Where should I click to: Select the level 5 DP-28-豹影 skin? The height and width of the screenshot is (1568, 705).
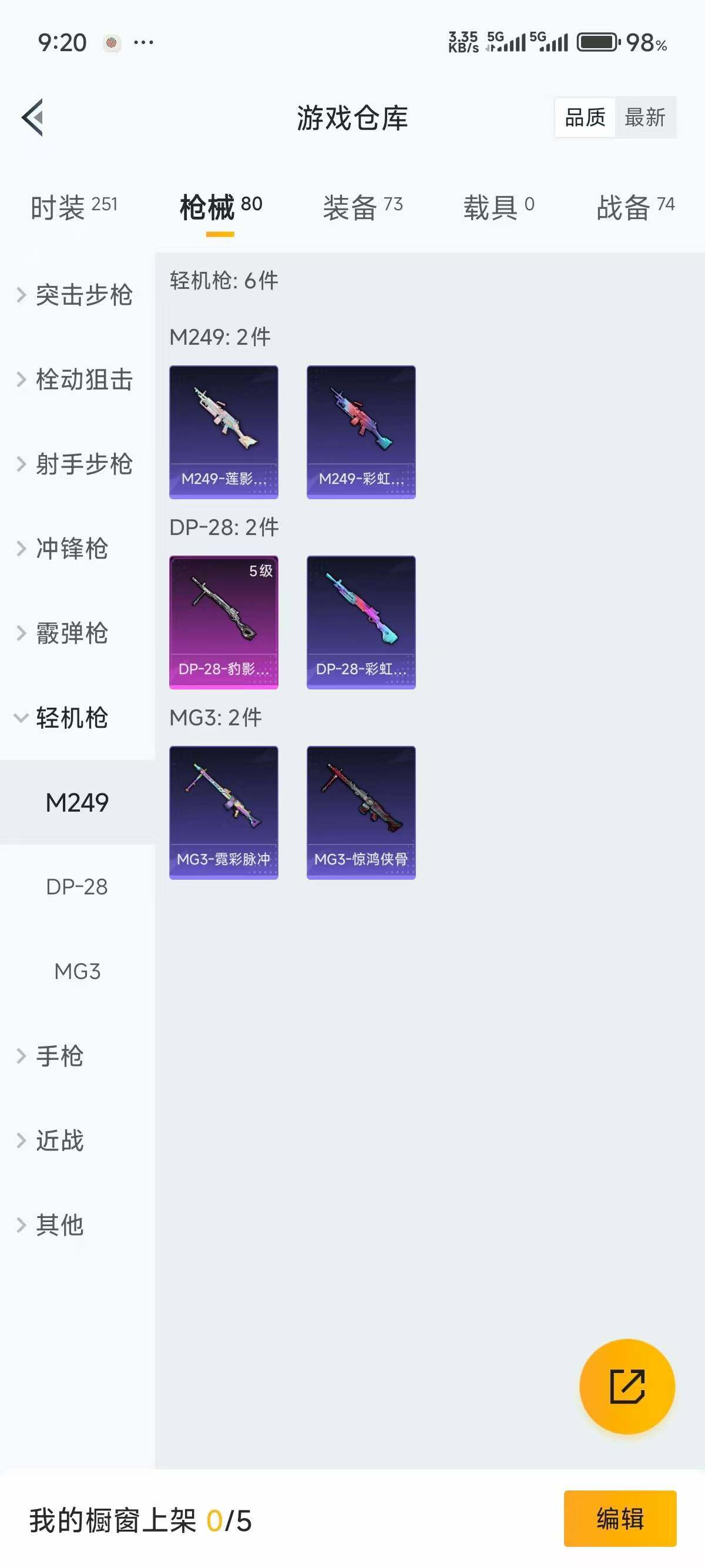tap(223, 621)
